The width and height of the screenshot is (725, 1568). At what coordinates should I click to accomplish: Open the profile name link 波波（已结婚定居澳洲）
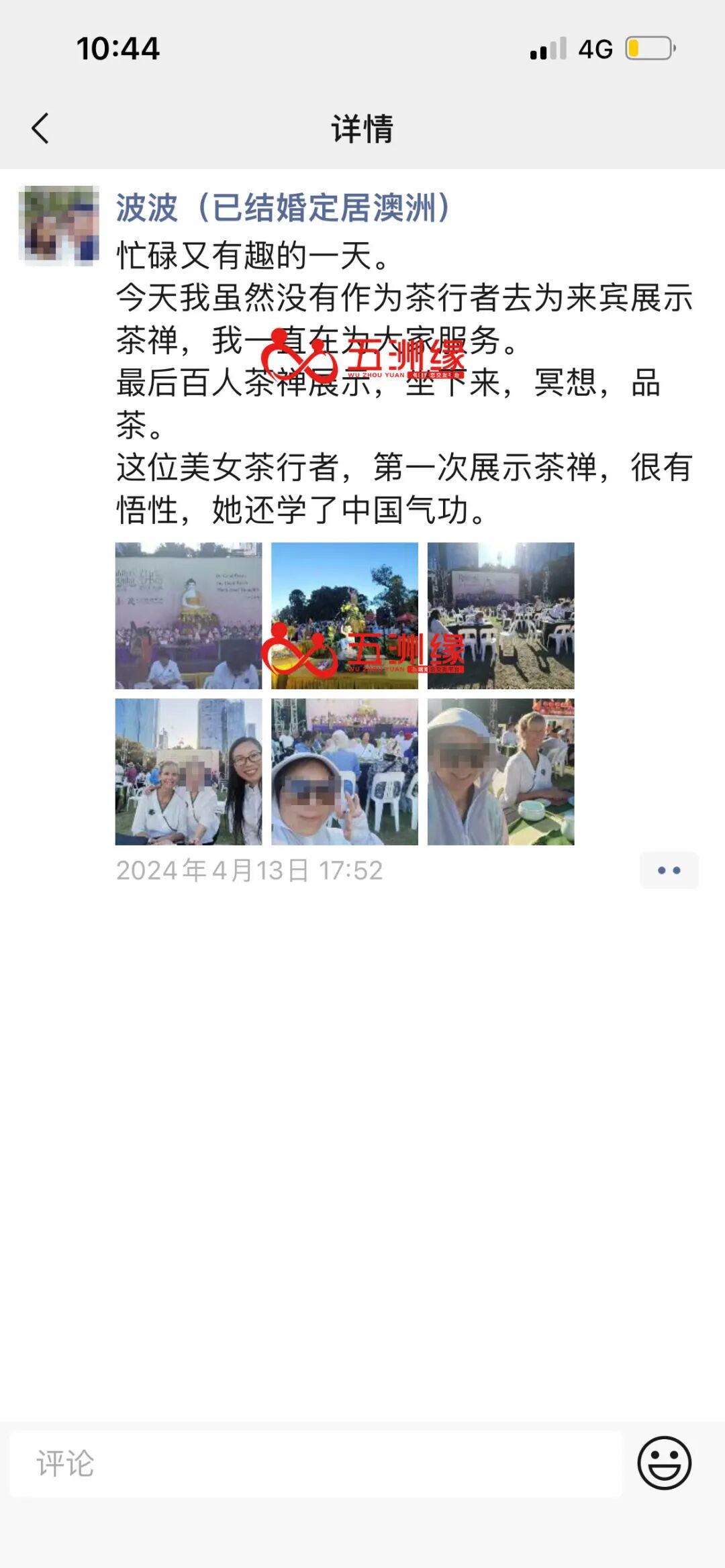(x=283, y=207)
